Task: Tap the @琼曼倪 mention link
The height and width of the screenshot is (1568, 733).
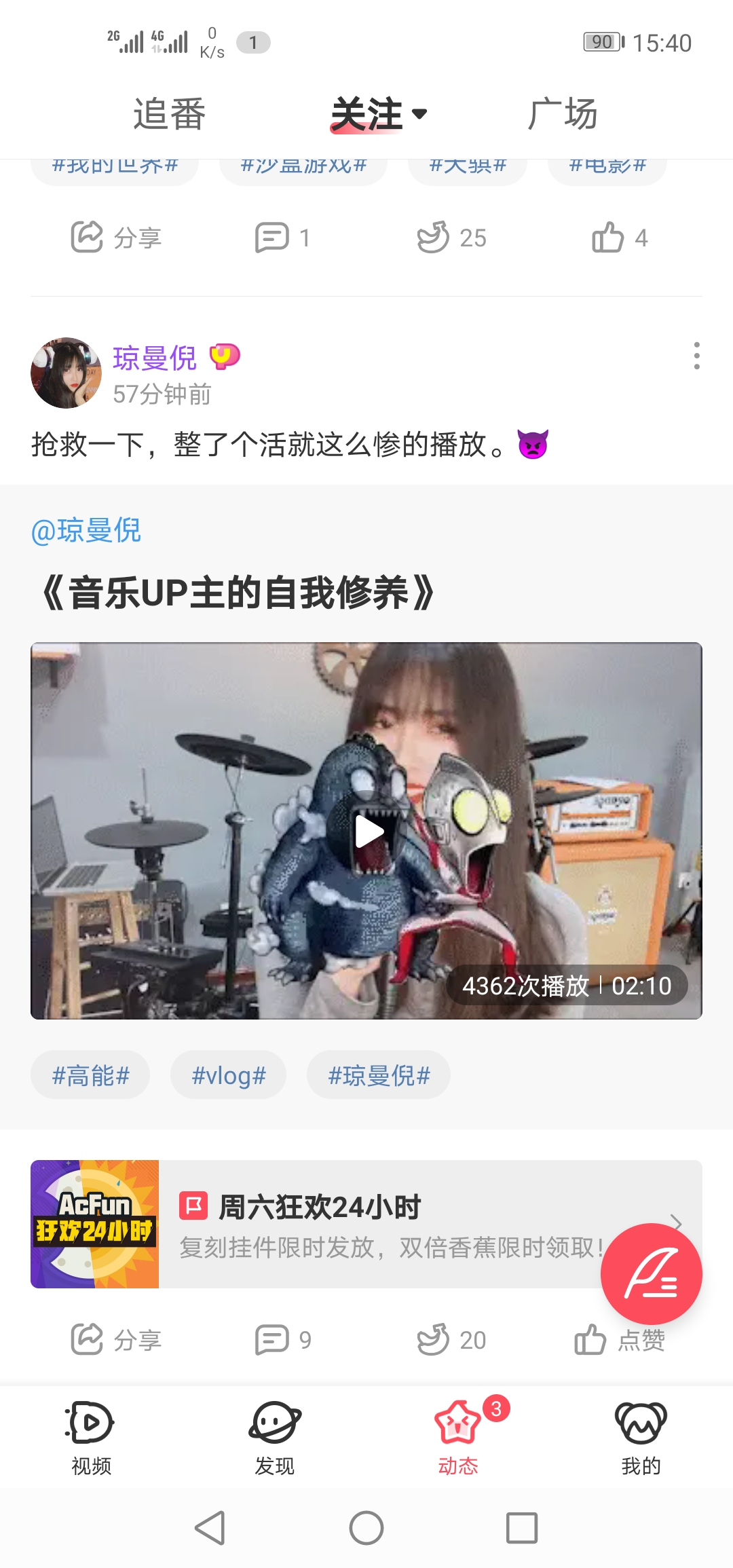Action: coord(86,530)
